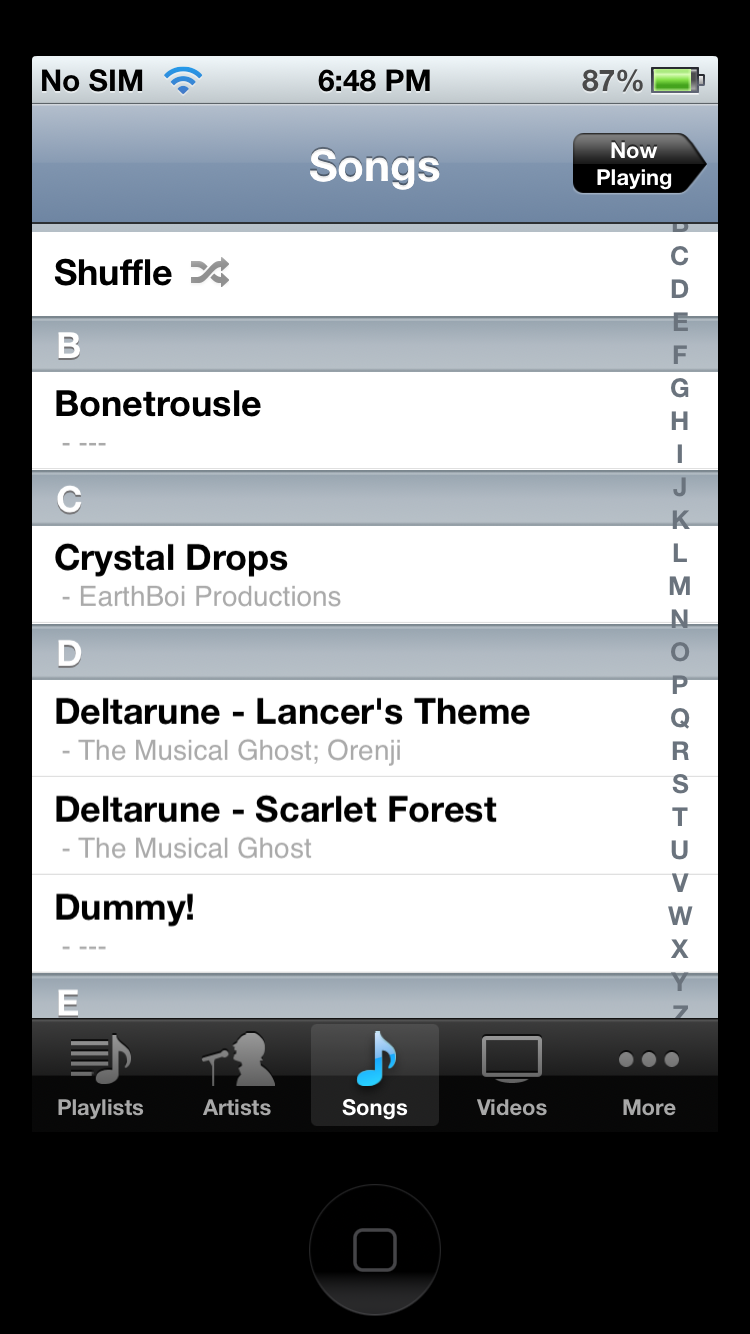Open the Now Playing screen
750x1334 pixels.
point(638,162)
